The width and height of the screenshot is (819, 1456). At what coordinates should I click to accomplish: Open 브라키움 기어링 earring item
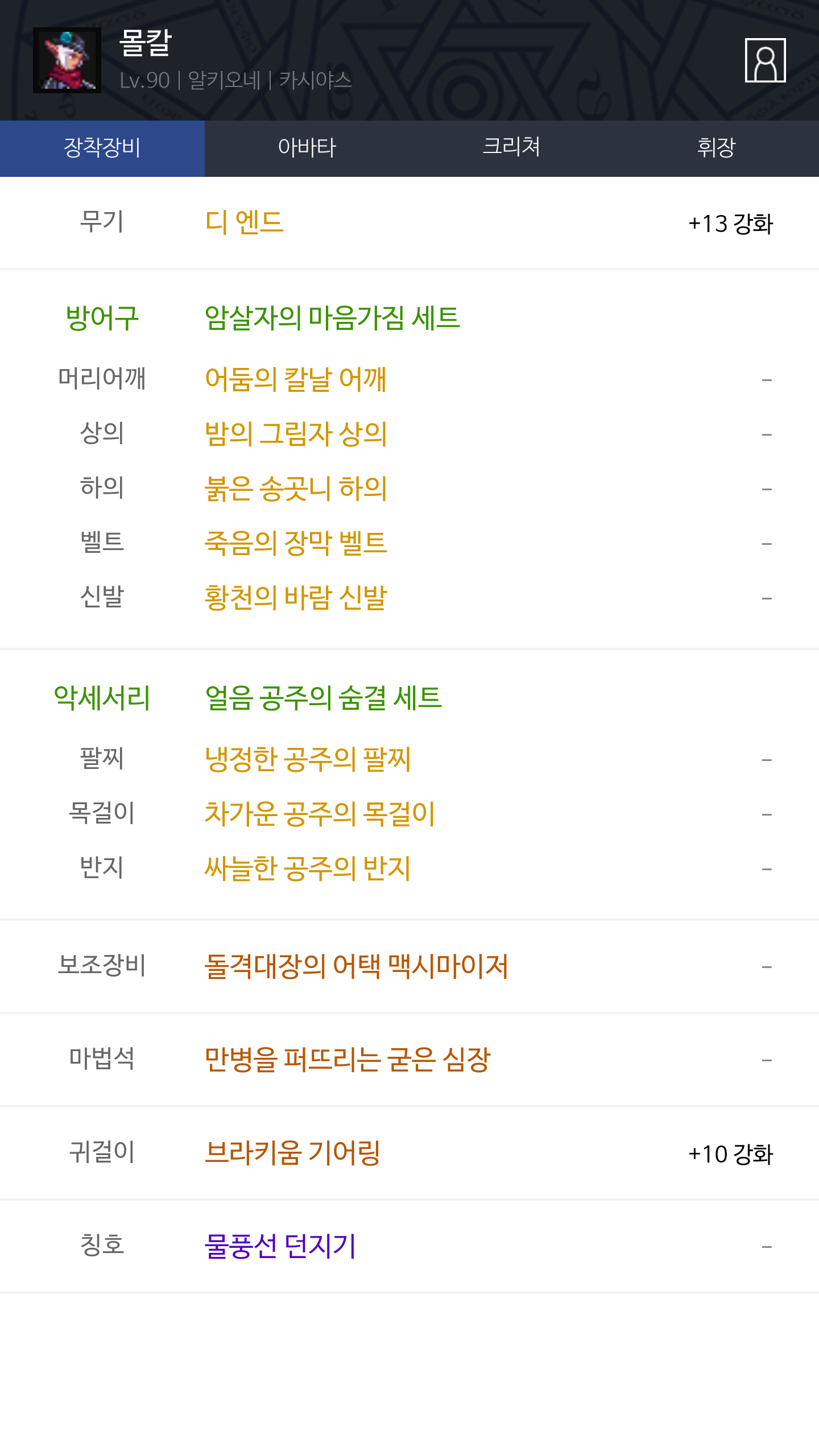point(292,1152)
